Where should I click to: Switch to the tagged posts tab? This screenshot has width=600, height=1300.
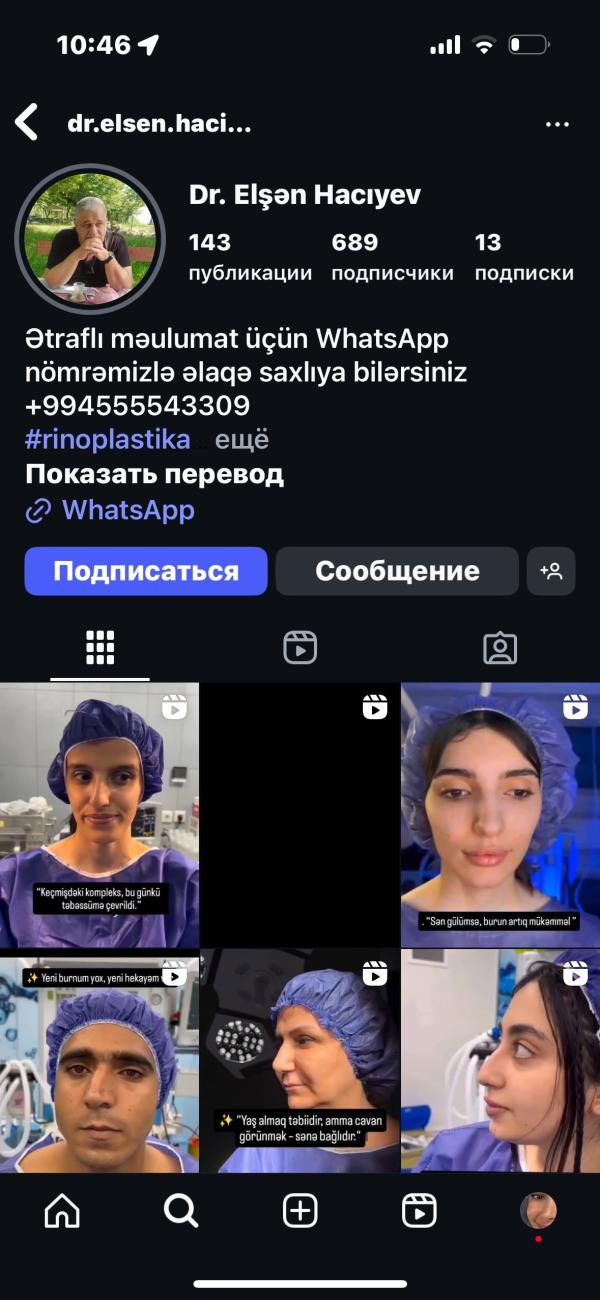point(500,648)
